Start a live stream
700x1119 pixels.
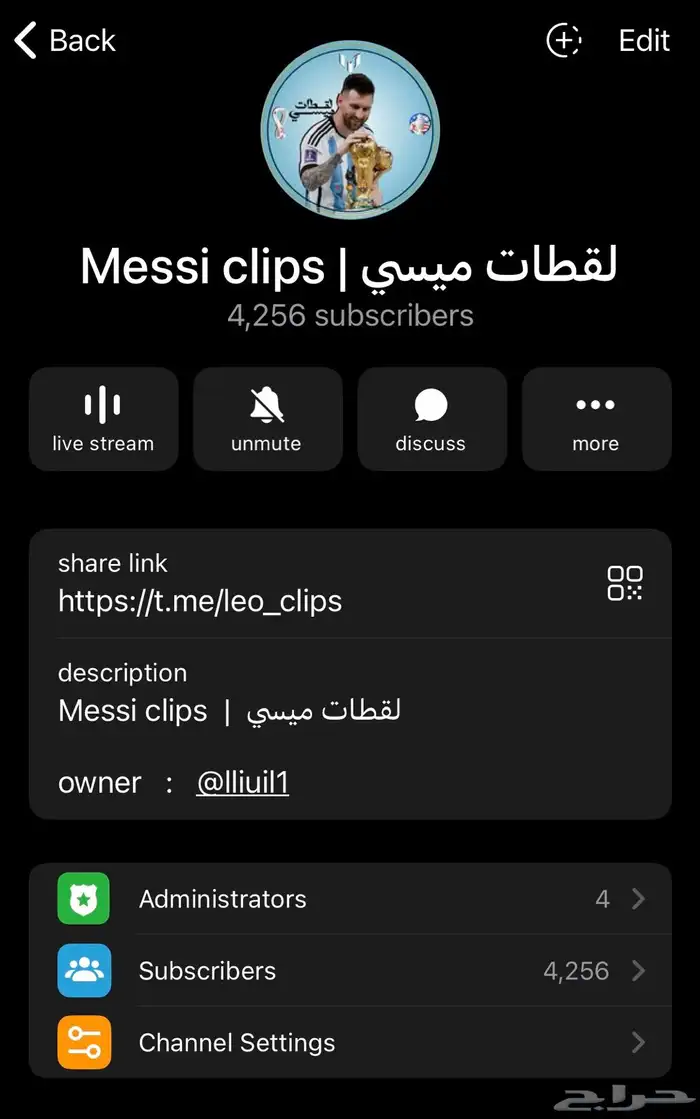click(x=103, y=419)
